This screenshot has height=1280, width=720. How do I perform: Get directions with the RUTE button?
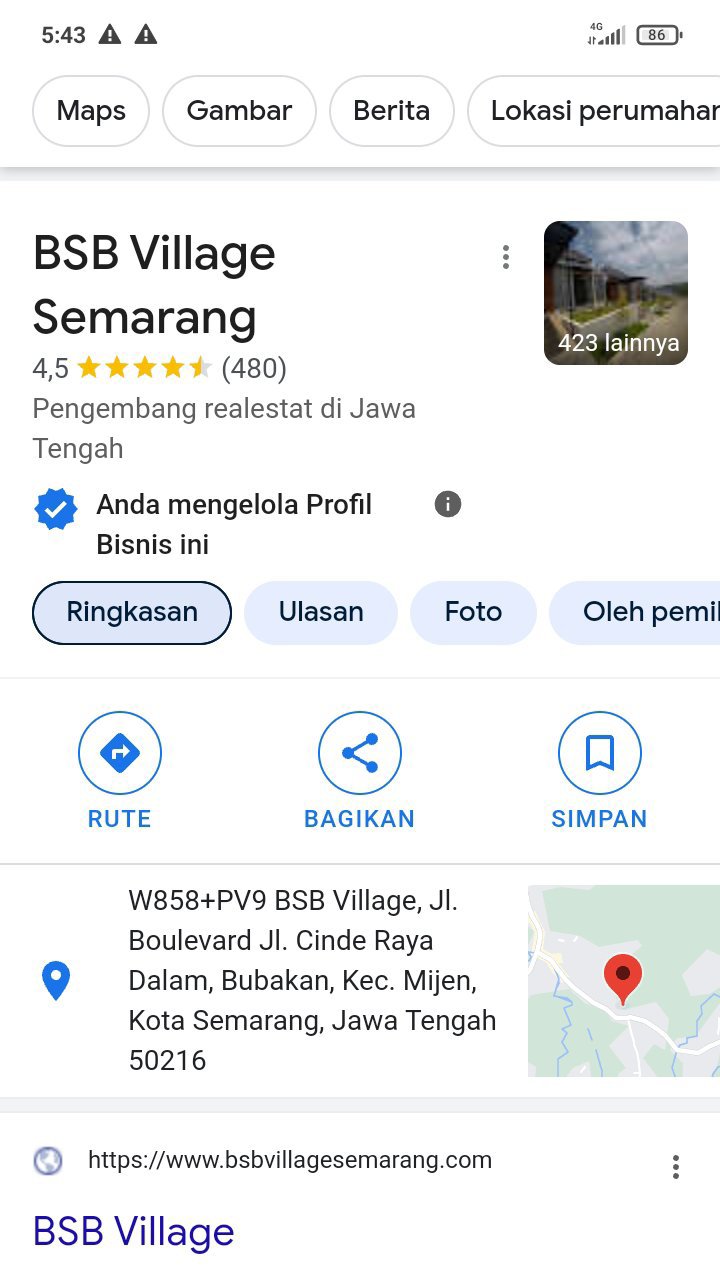tap(120, 771)
